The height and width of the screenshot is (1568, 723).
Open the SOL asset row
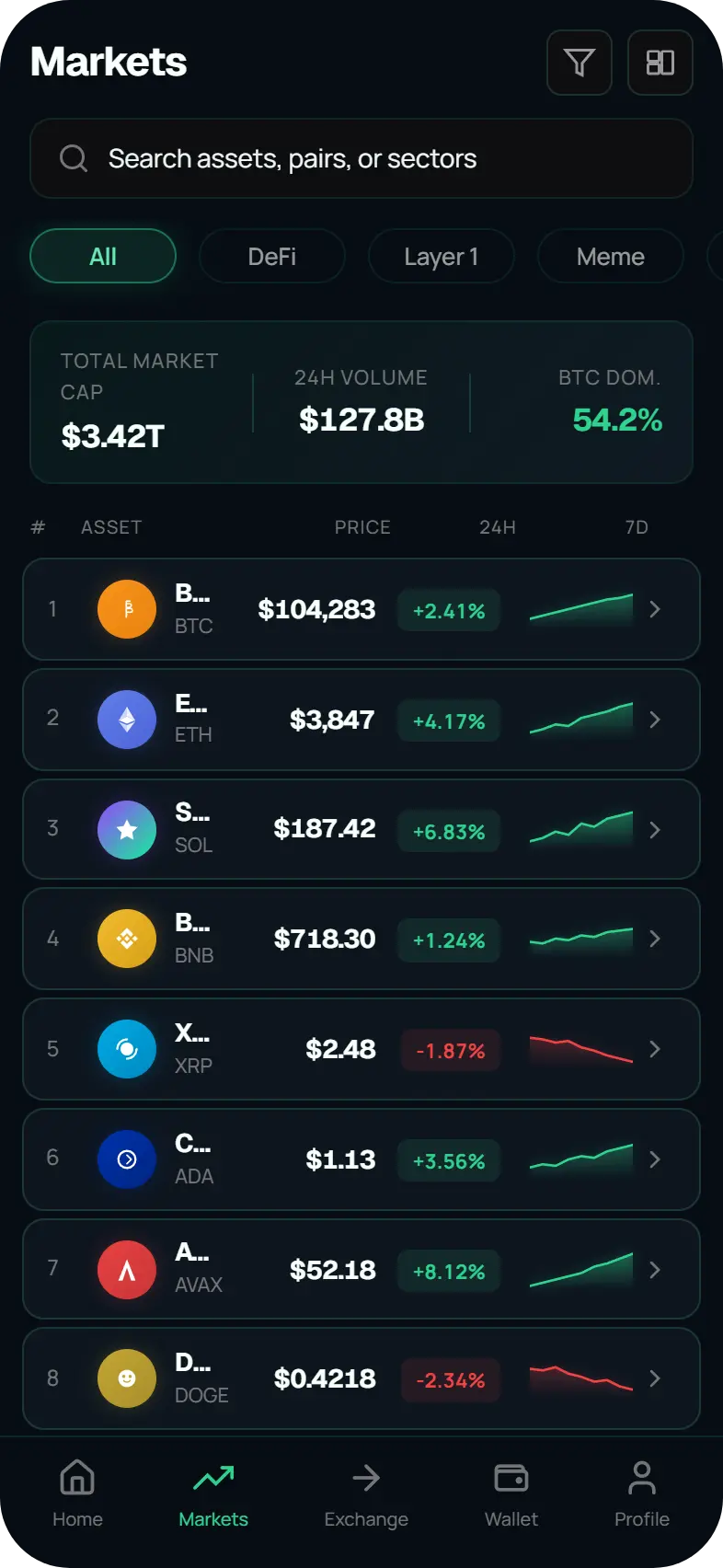tap(361, 829)
